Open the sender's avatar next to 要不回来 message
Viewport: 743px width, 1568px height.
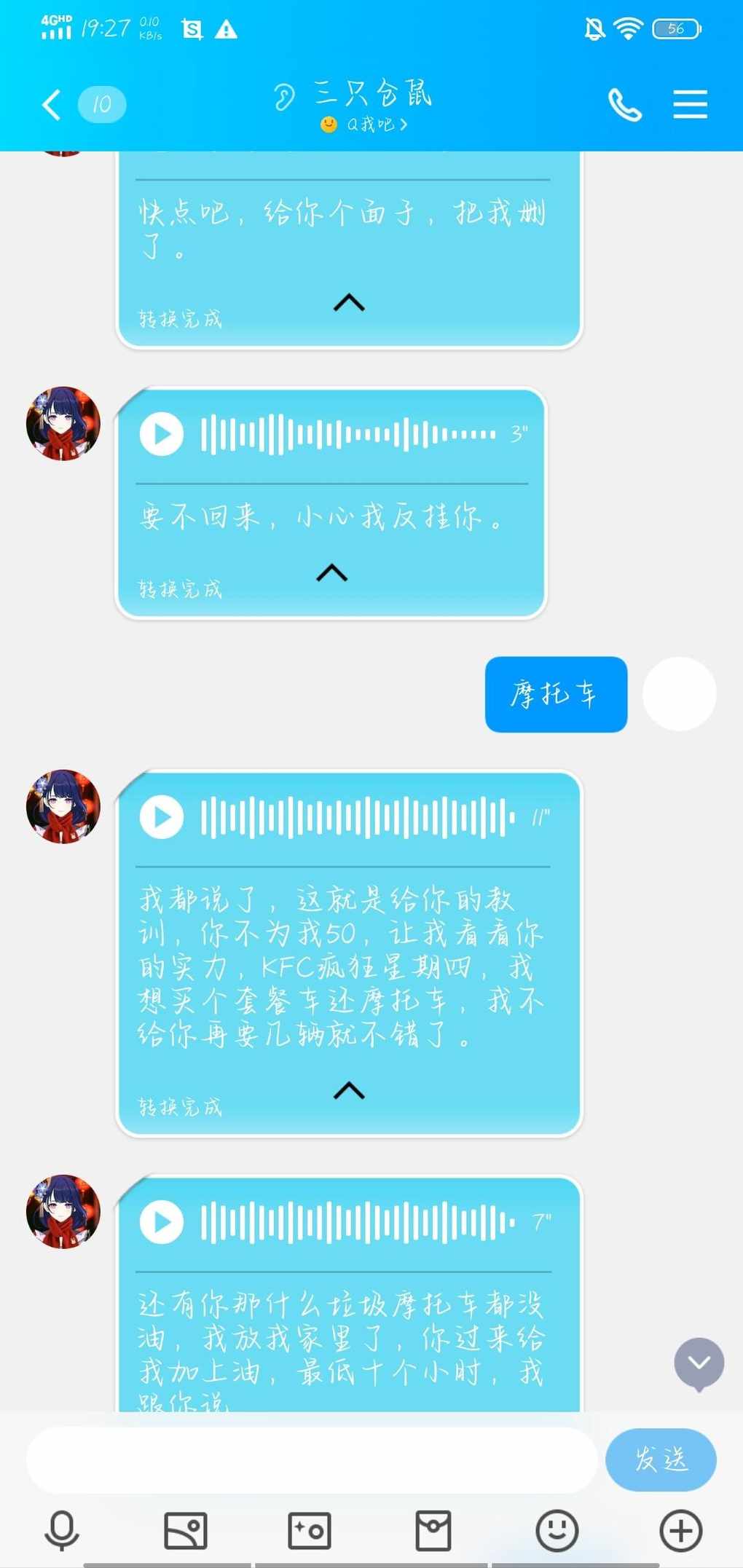click(63, 423)
